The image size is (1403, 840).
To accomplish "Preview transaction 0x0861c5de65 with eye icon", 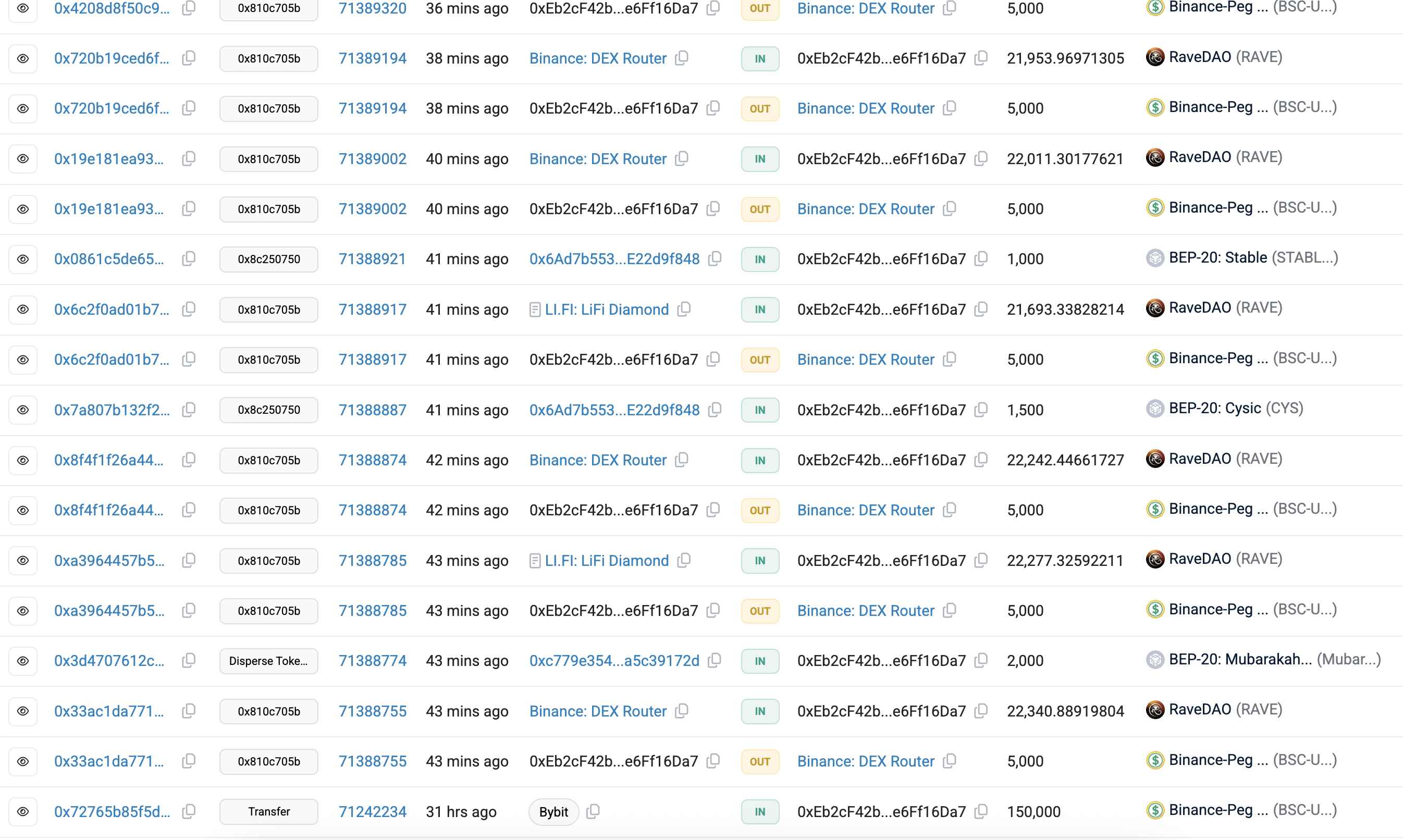I will [22, 260].
